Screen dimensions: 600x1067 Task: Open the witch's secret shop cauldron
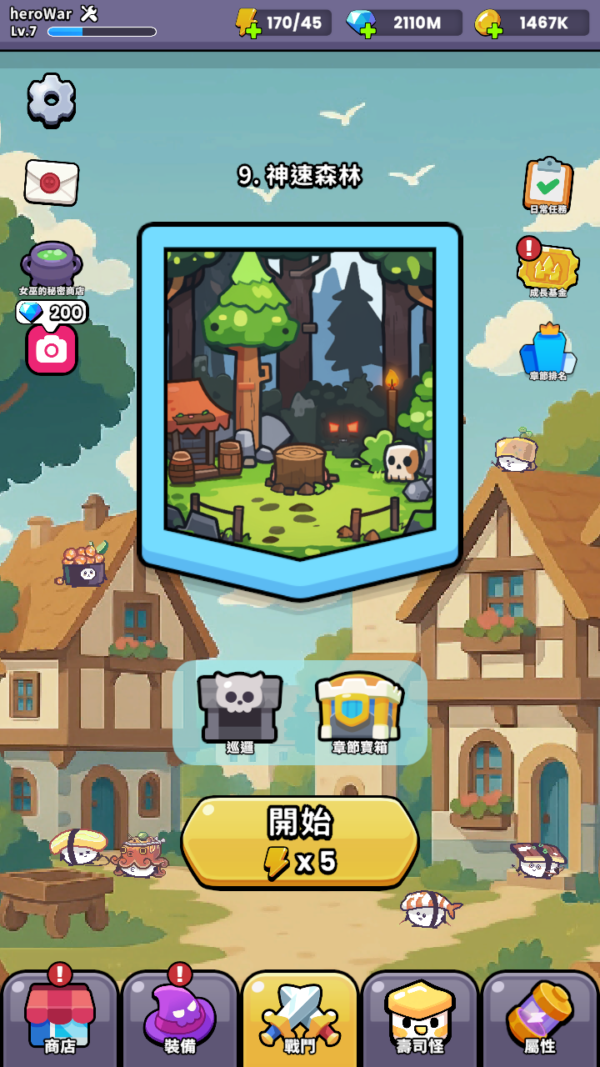pos(52,268)
